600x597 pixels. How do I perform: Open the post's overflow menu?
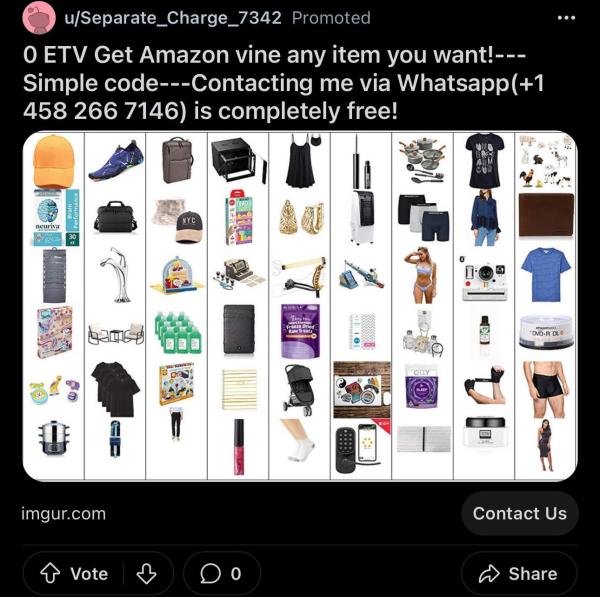click(565, 18)
